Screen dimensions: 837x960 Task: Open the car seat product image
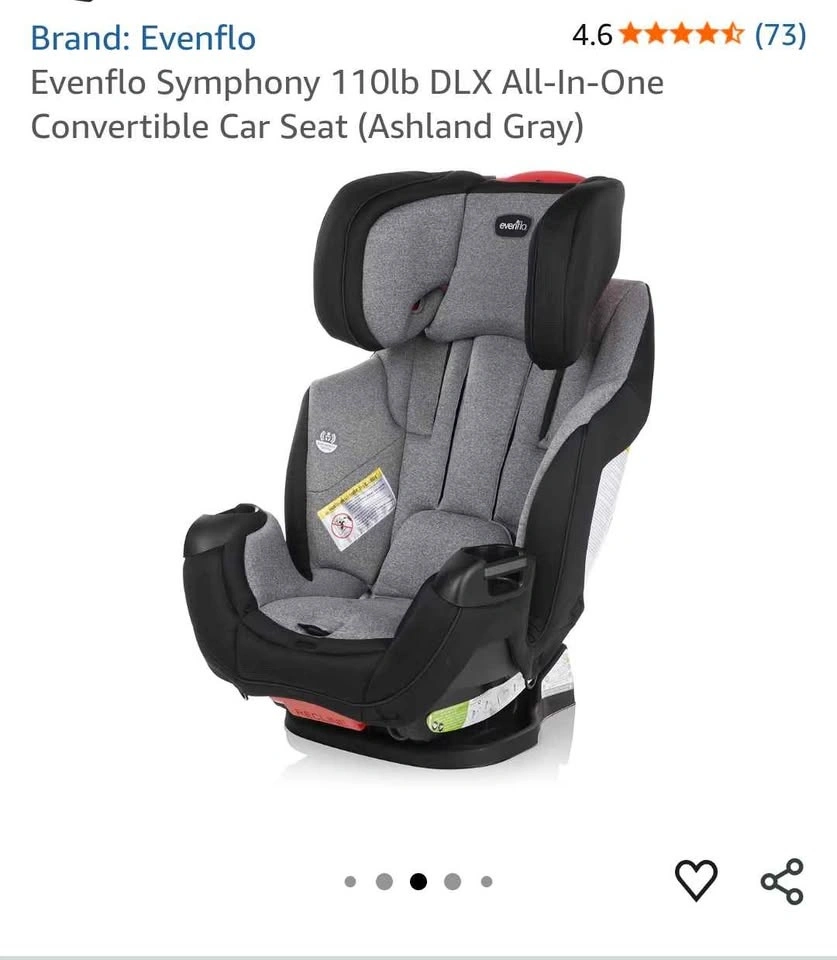coord(418,470)
